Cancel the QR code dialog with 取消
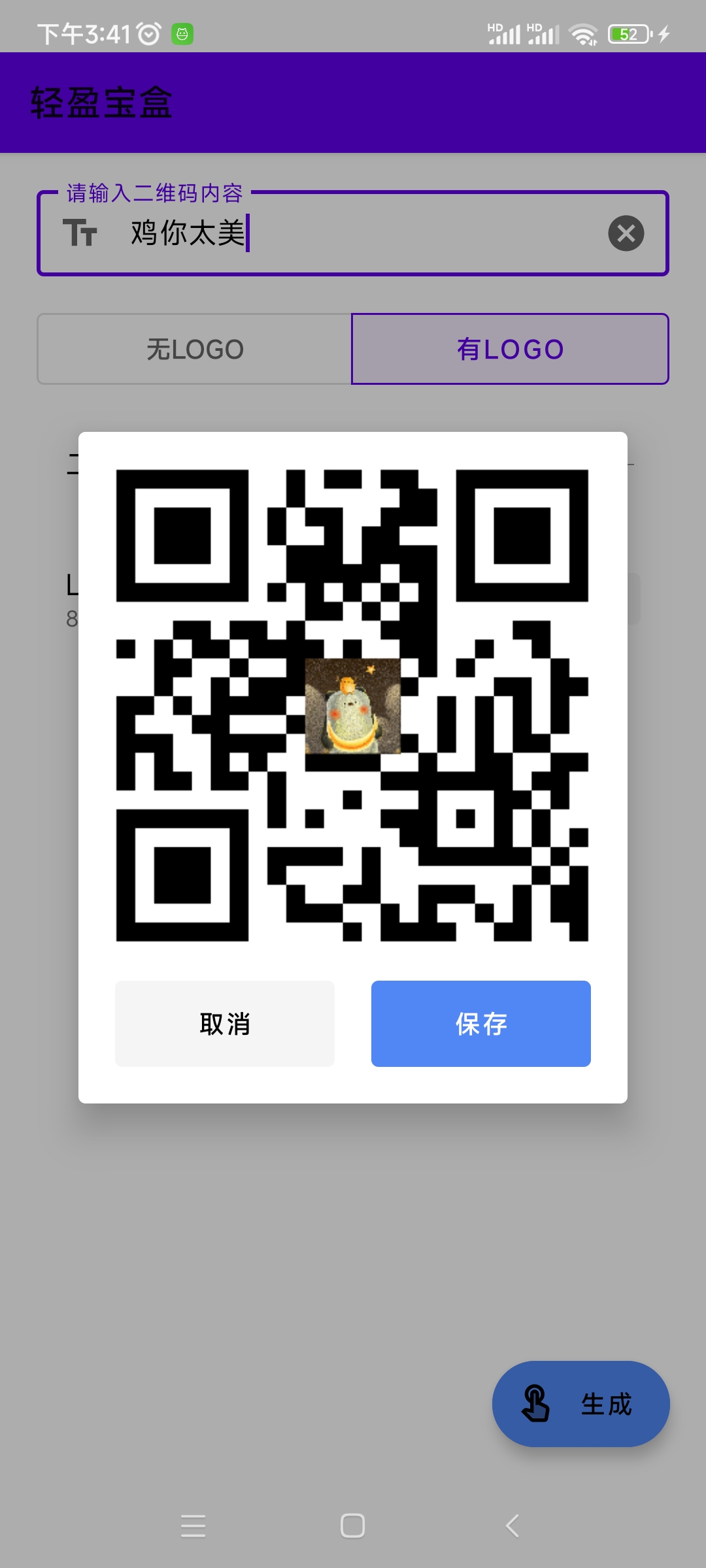 [x=225, y=1023]
